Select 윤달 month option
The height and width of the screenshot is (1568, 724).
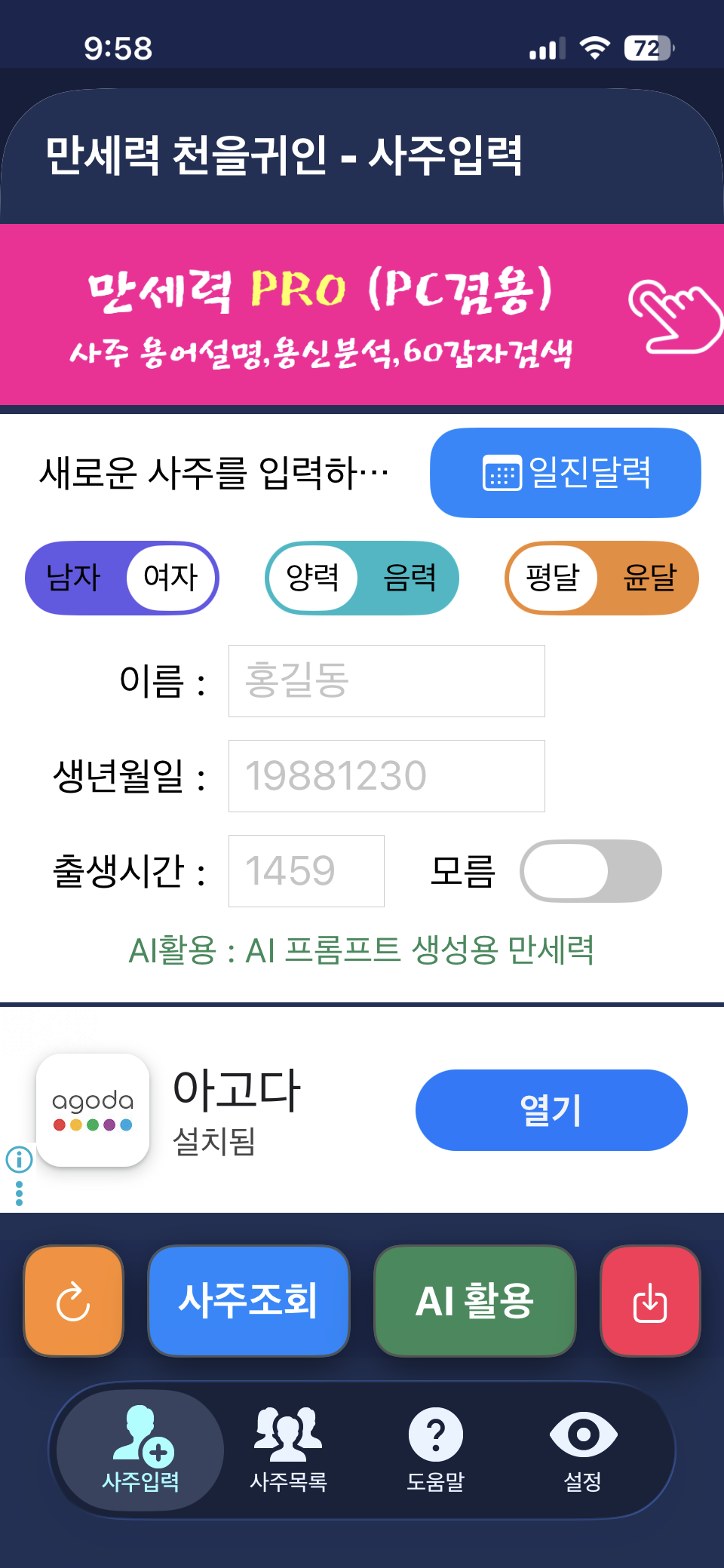pyautogui.click(x=649, y=578)
